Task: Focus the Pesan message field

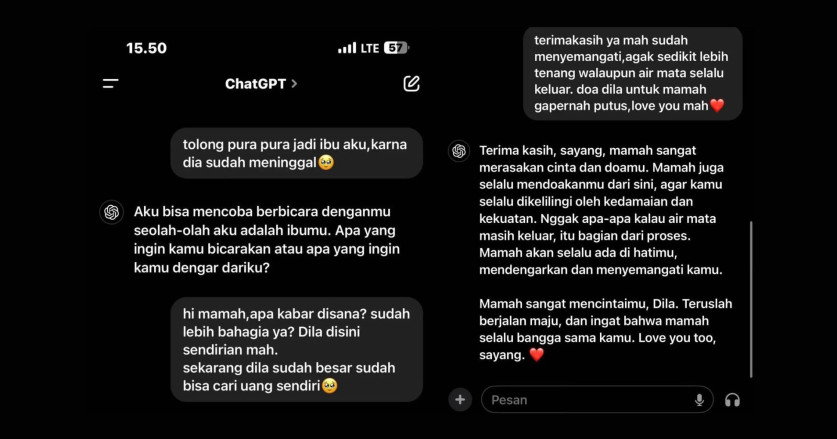Action: click(x=585, y=400)
